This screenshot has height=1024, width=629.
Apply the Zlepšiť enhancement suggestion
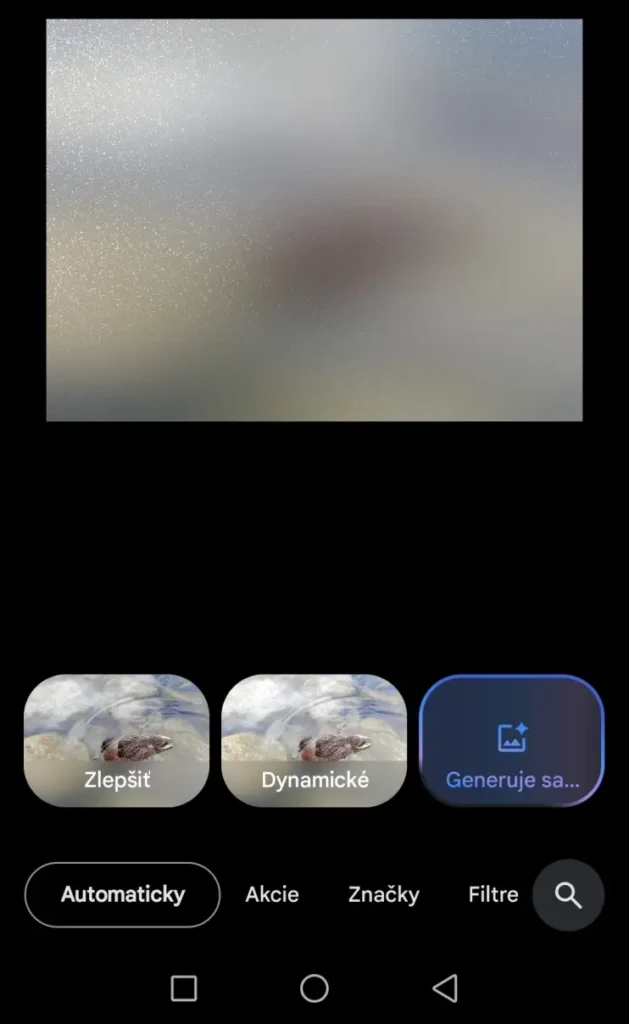point(116,740)
